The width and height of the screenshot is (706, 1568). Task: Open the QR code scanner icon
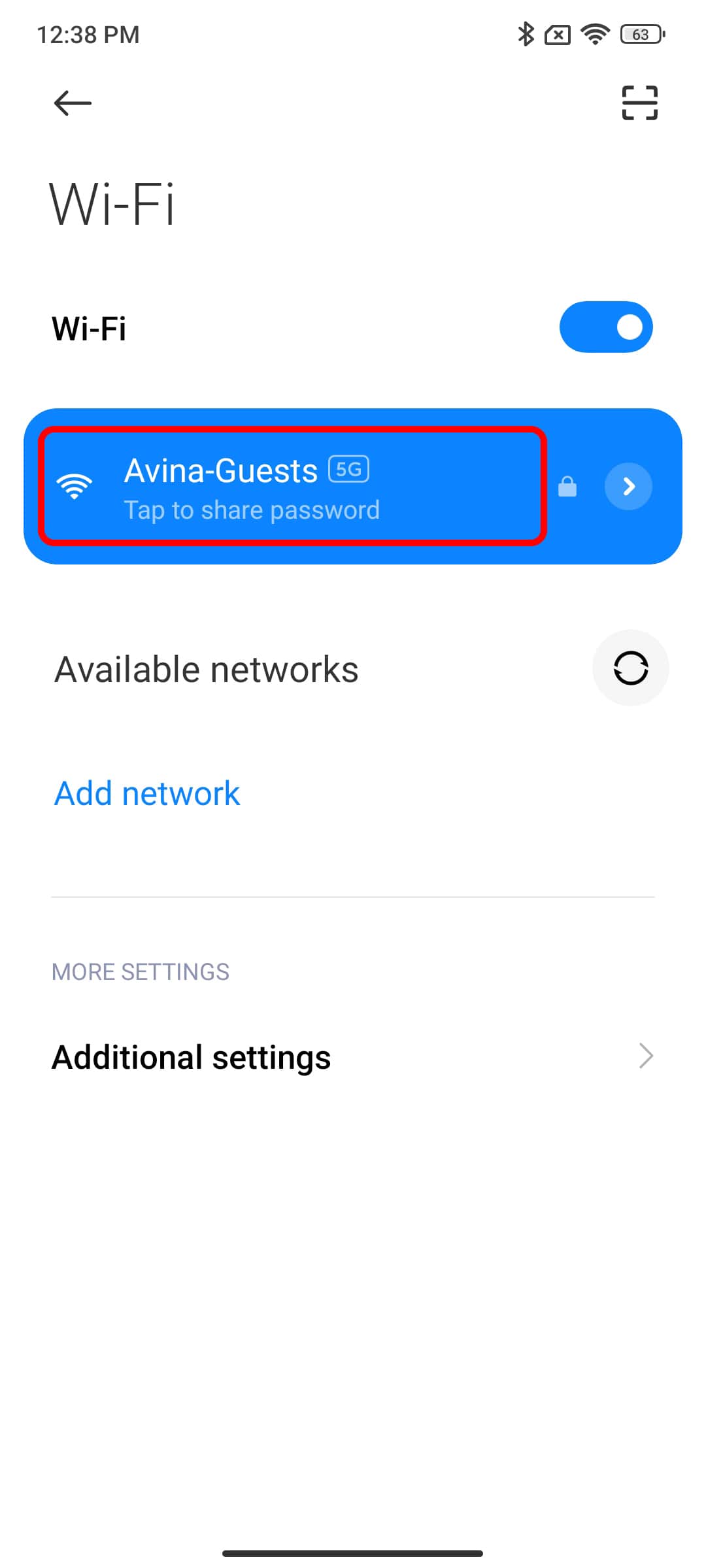click(x=639, y=103)
